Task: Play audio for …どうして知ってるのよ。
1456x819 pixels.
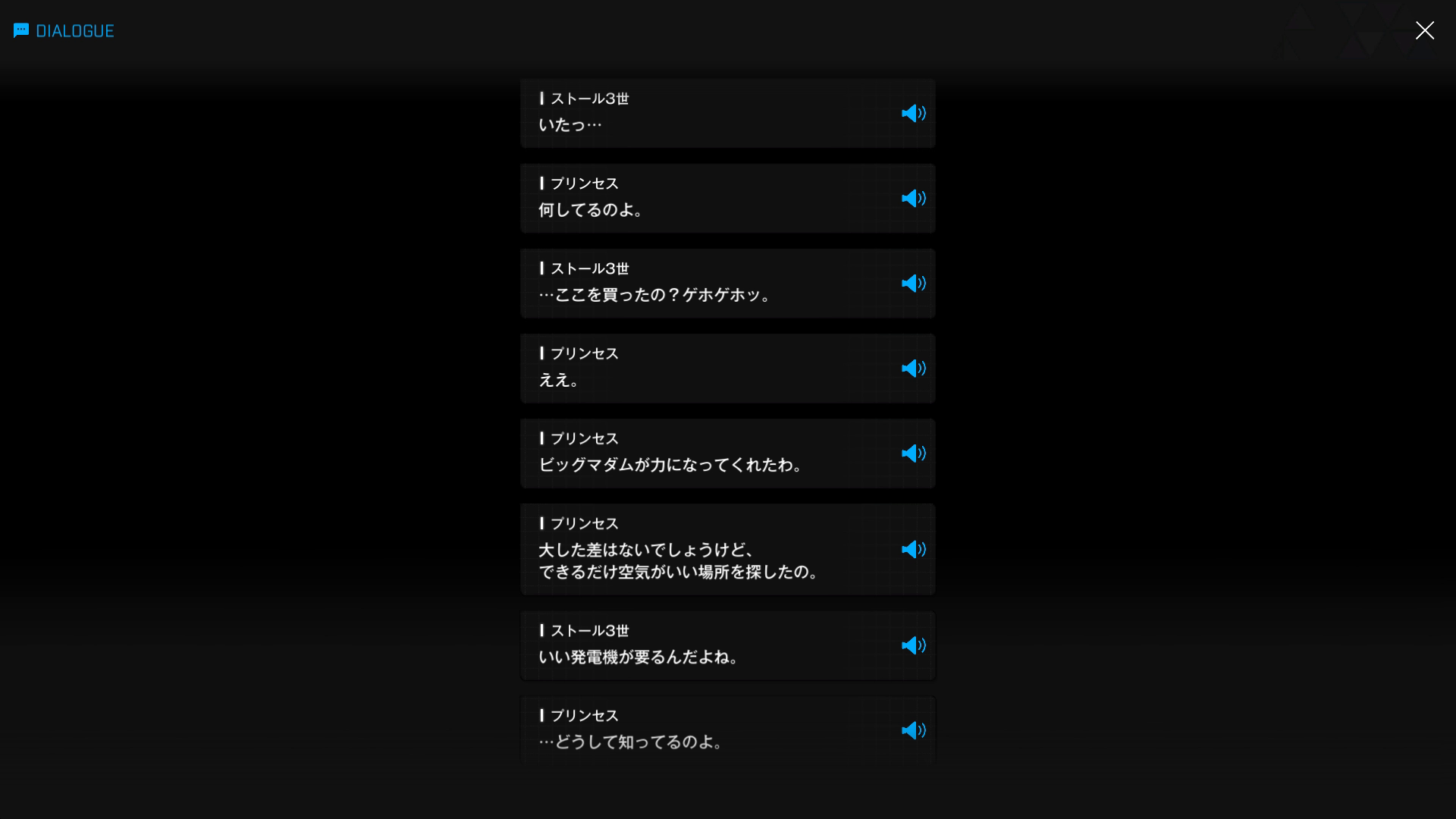Action: point(913,730)
